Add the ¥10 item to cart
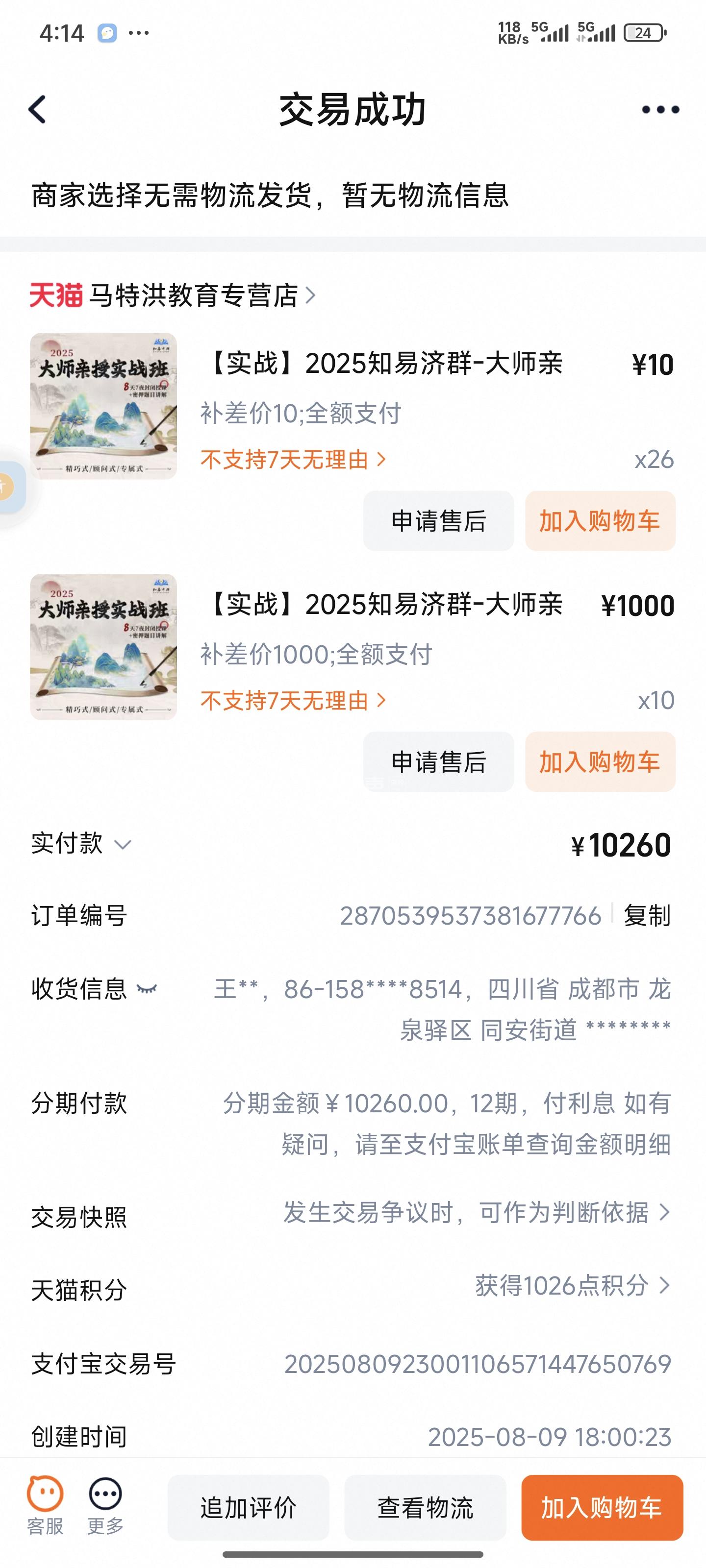706x1568 pixels. pyautogui.click(x=600, y=521)
